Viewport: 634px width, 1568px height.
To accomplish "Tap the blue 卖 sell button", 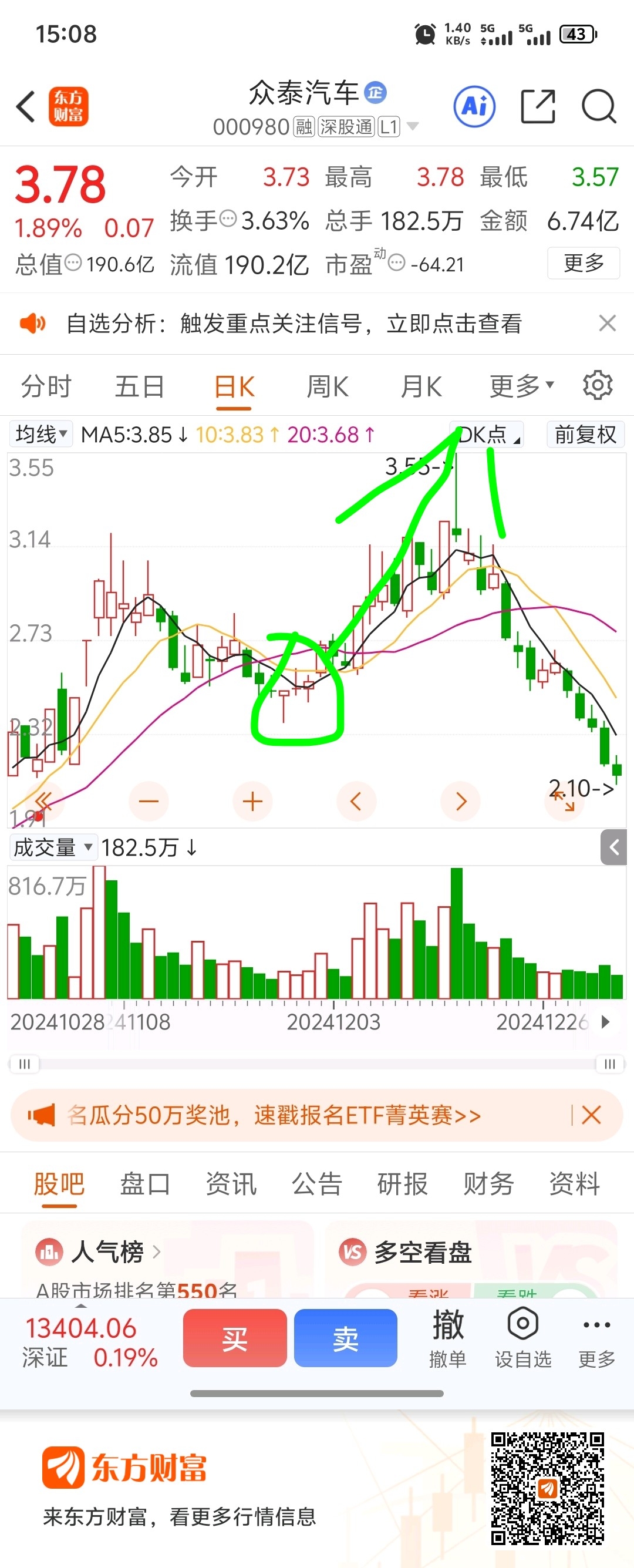I will 346,1338.
